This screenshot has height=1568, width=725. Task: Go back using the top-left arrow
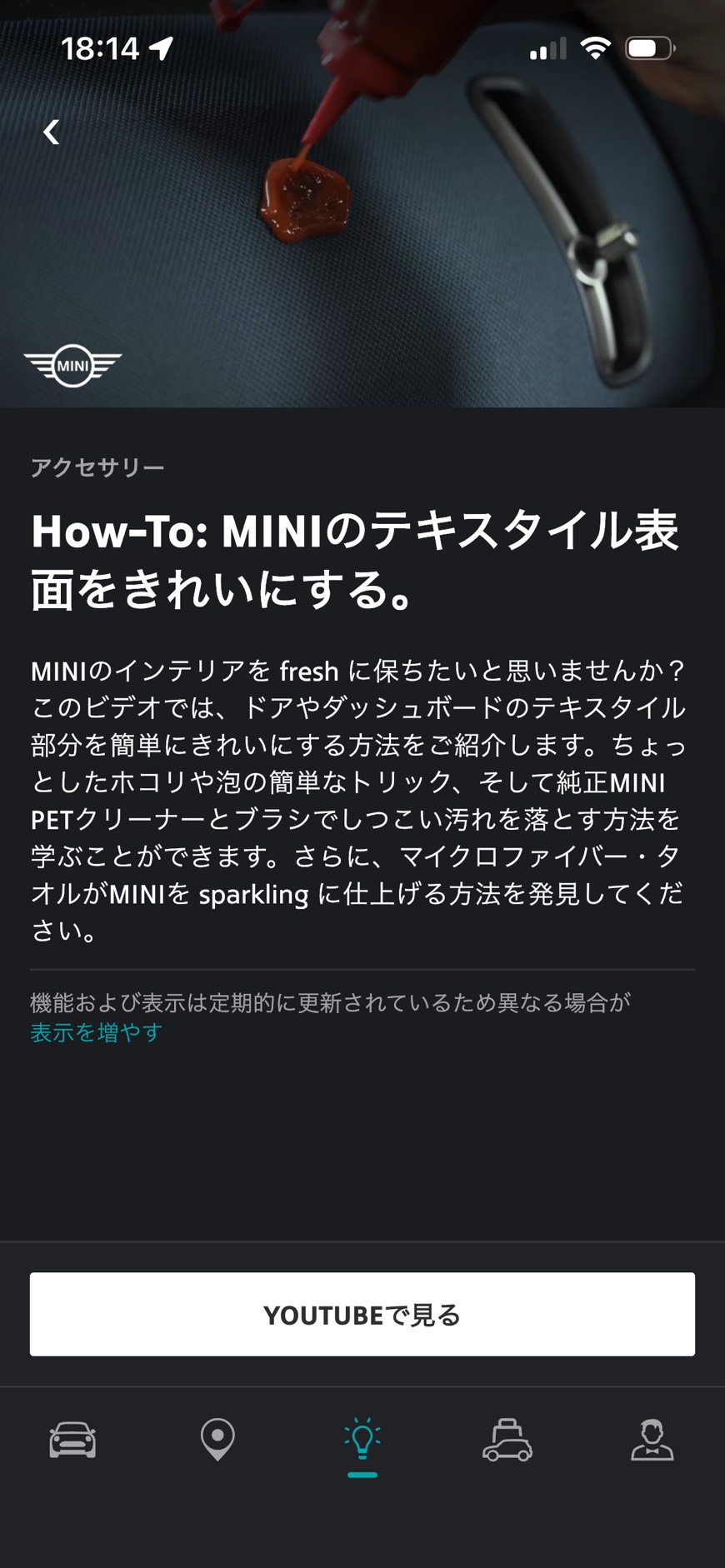(52, 132)
